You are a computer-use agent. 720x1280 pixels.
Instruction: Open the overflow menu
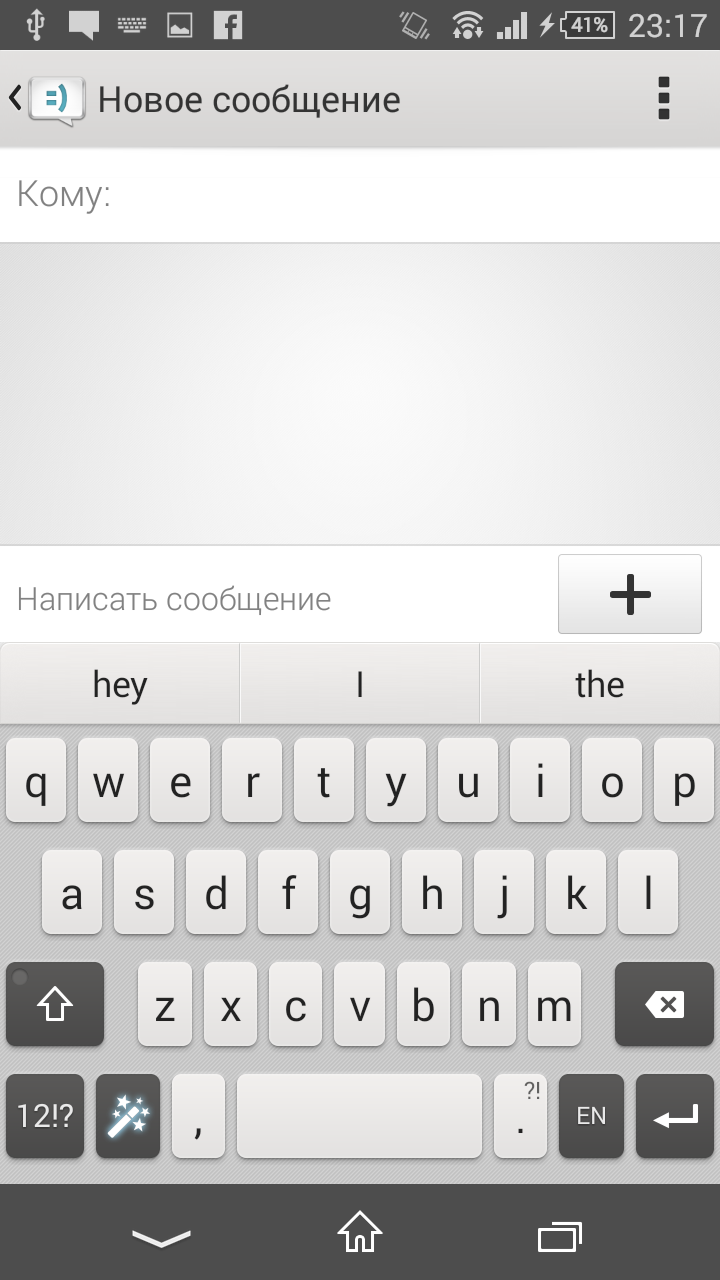(x=663, y=99)
